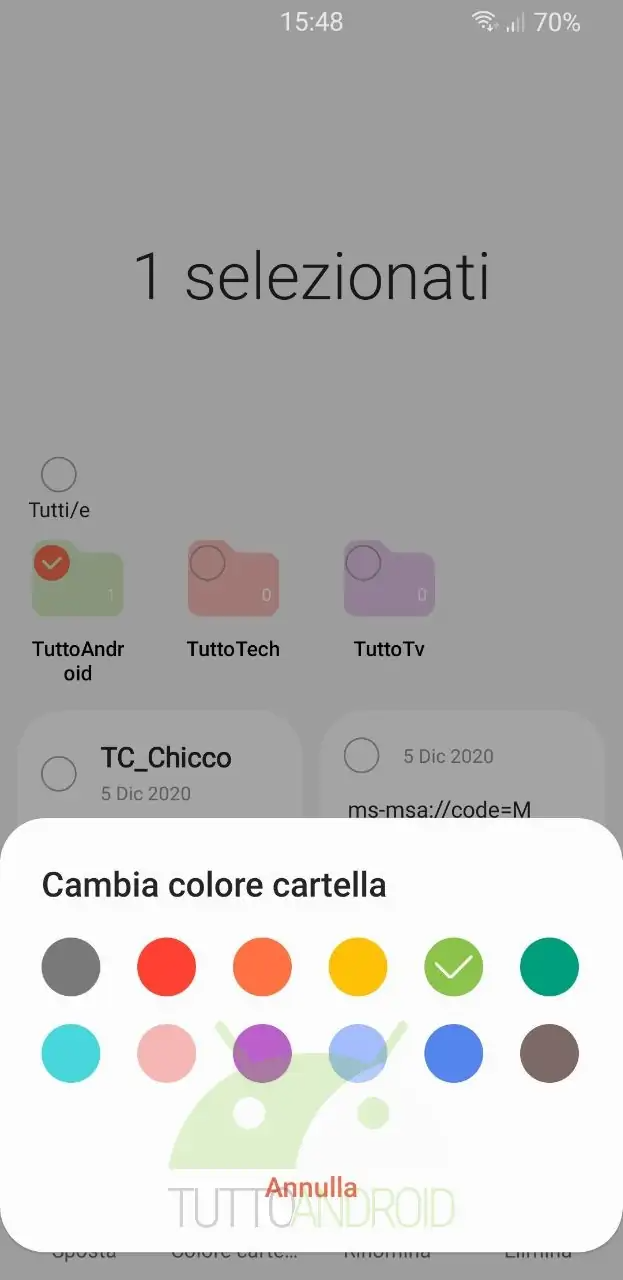Pick the light pink swatch

click(x=166, y=1053)
